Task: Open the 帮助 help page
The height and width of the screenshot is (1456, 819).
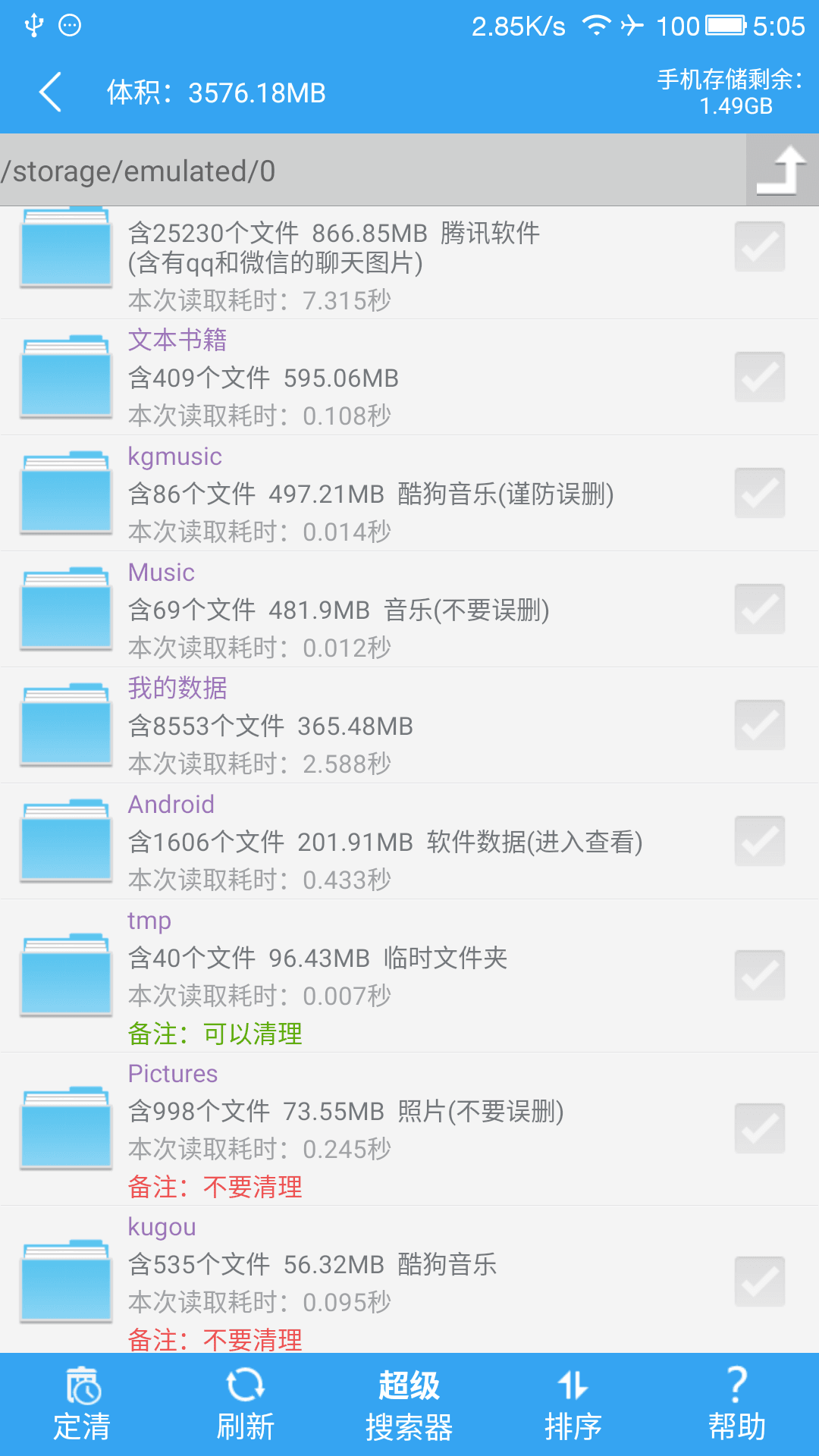Action: (737, 1404)
